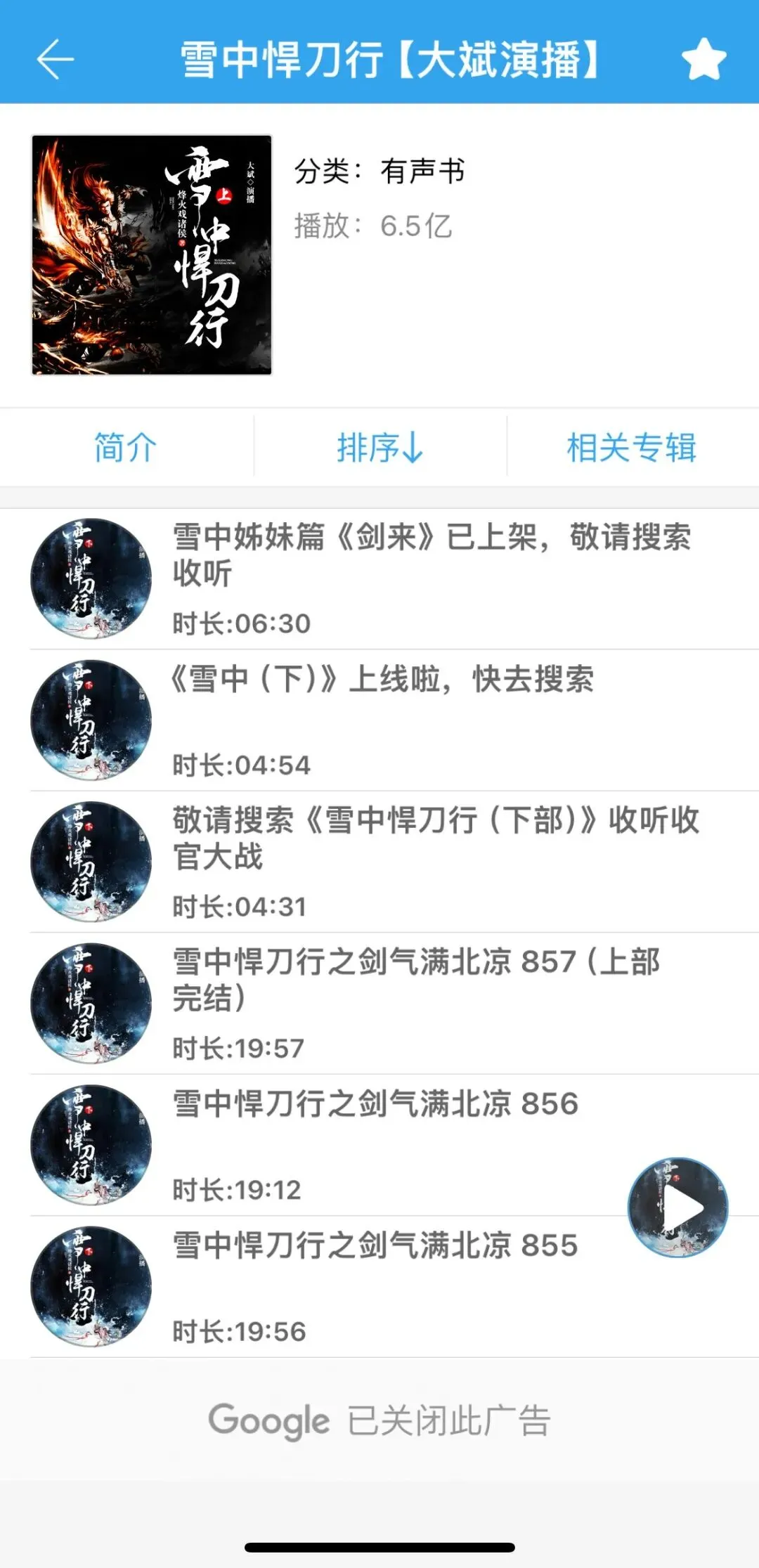The image size is (759, 1568).
Task: Play the 收听收官大战 announcement track
Action: coord(436,838)
